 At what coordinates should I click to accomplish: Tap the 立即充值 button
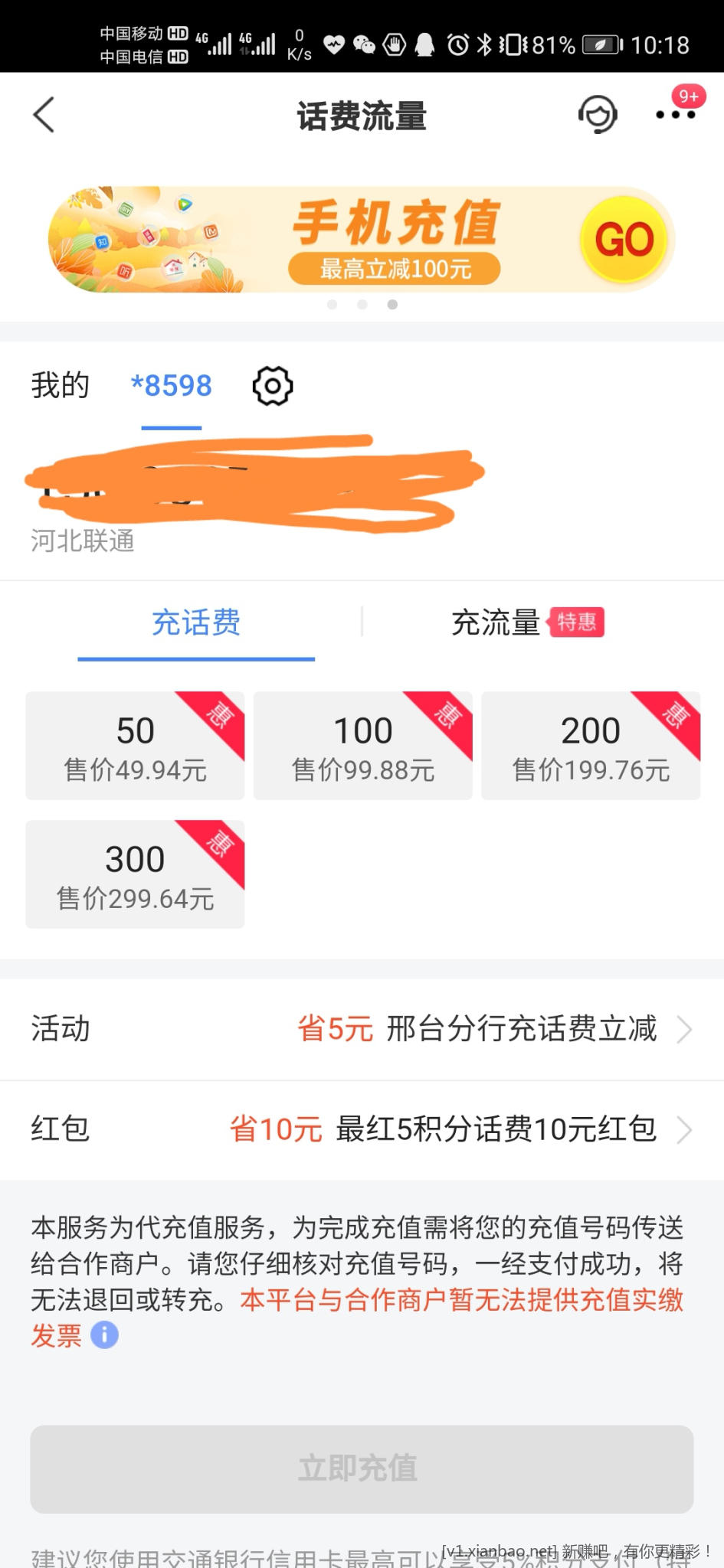pos(362,1468)
